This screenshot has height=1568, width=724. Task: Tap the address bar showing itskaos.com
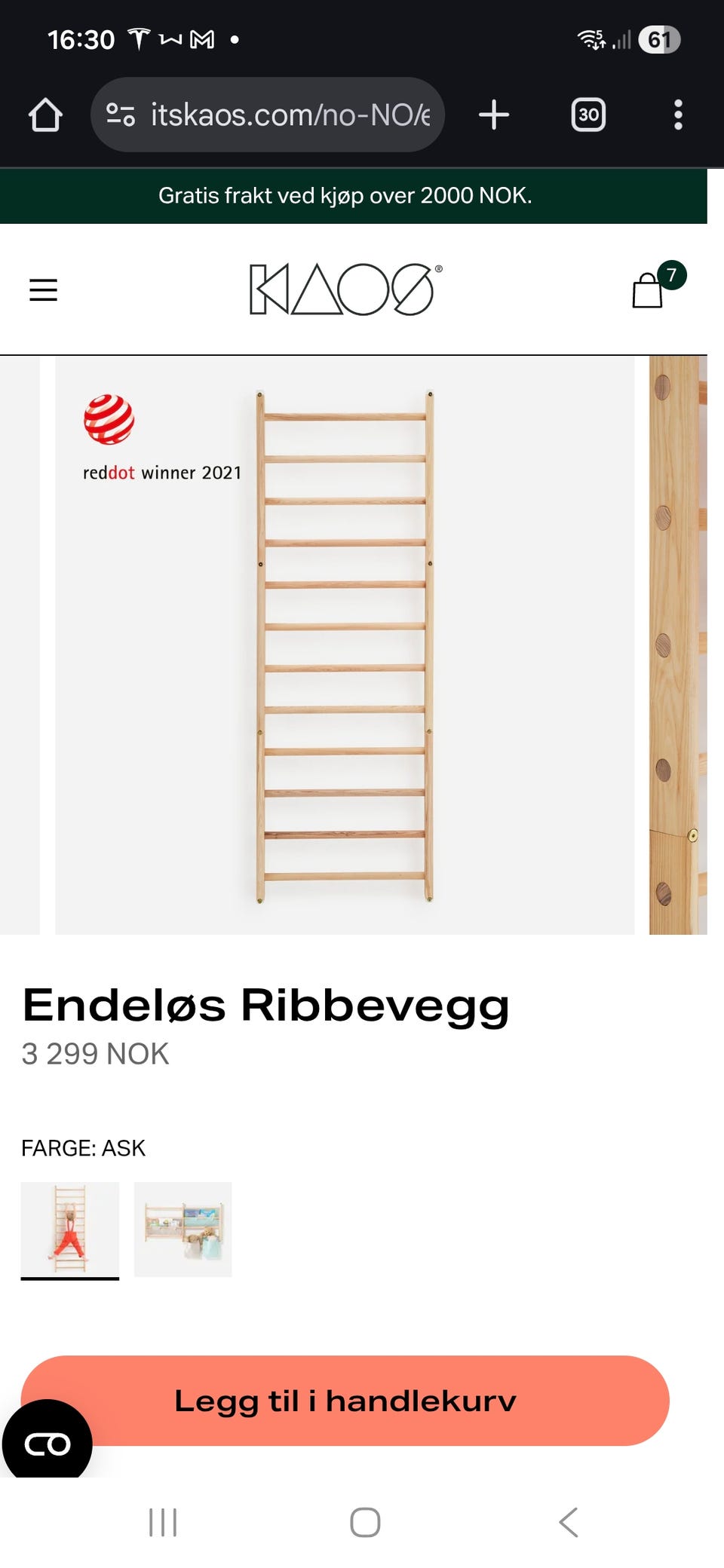coord(287,115)
